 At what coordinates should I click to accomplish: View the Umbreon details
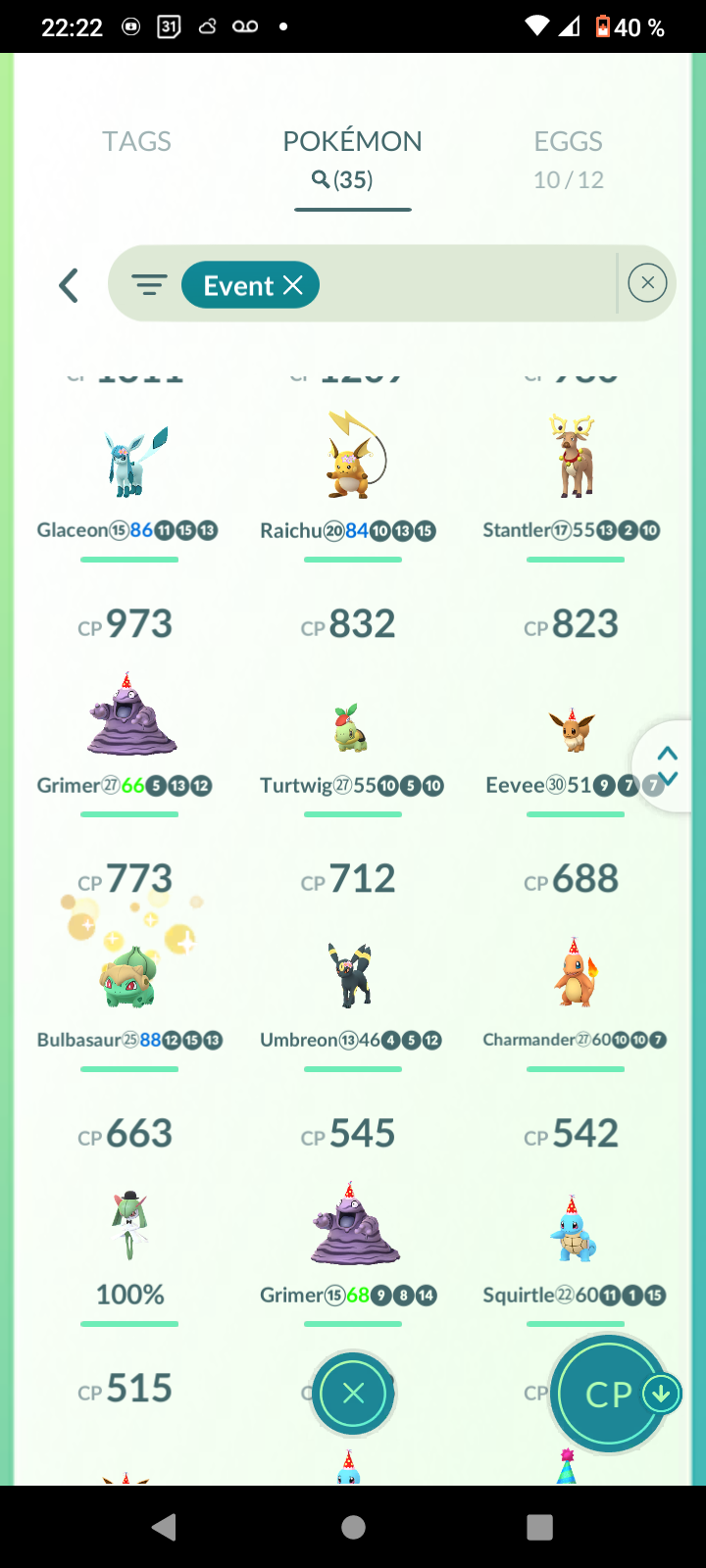[x=351, y=975]
